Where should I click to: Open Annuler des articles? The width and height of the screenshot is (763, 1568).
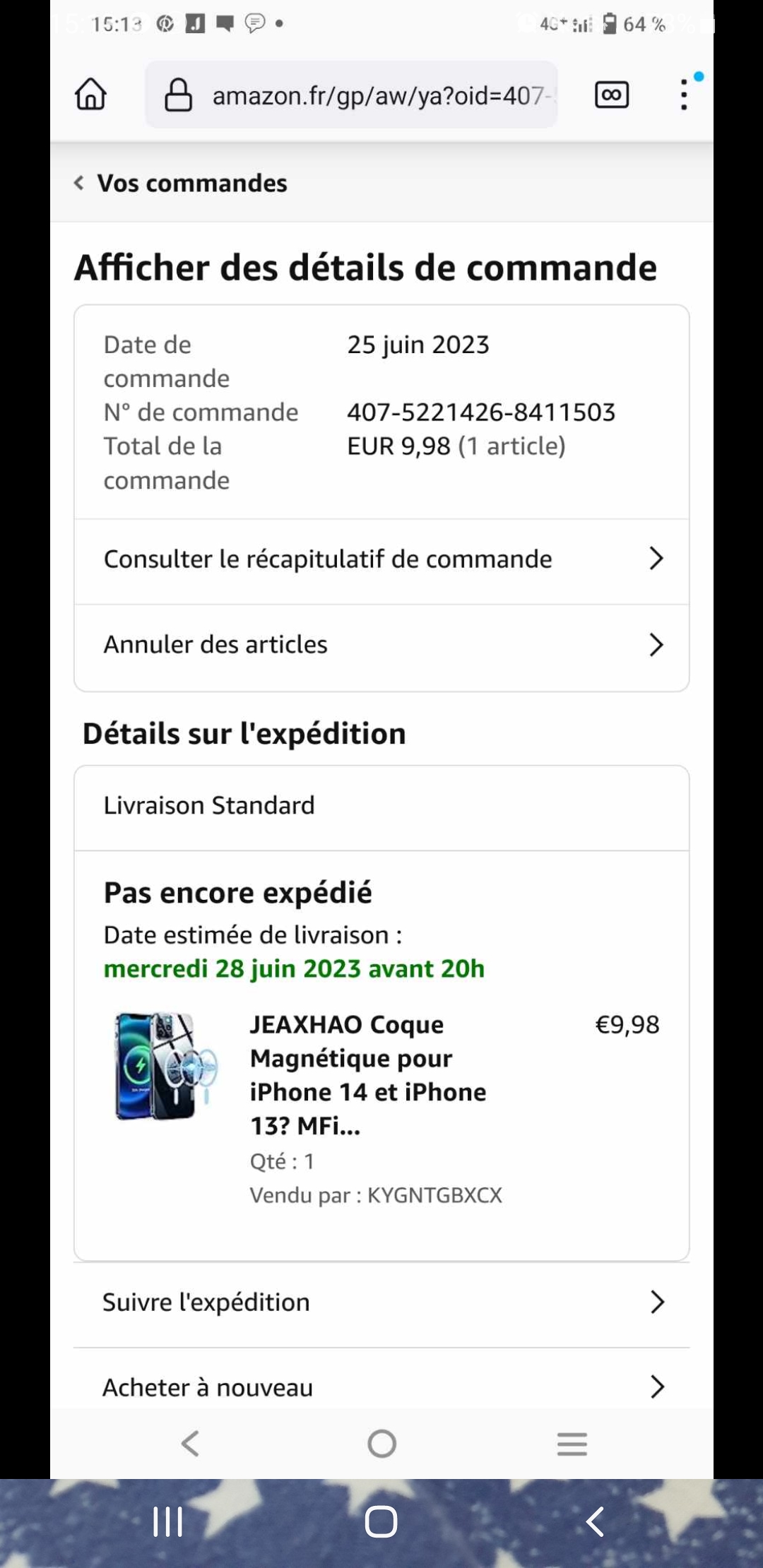tap(381, 645)
